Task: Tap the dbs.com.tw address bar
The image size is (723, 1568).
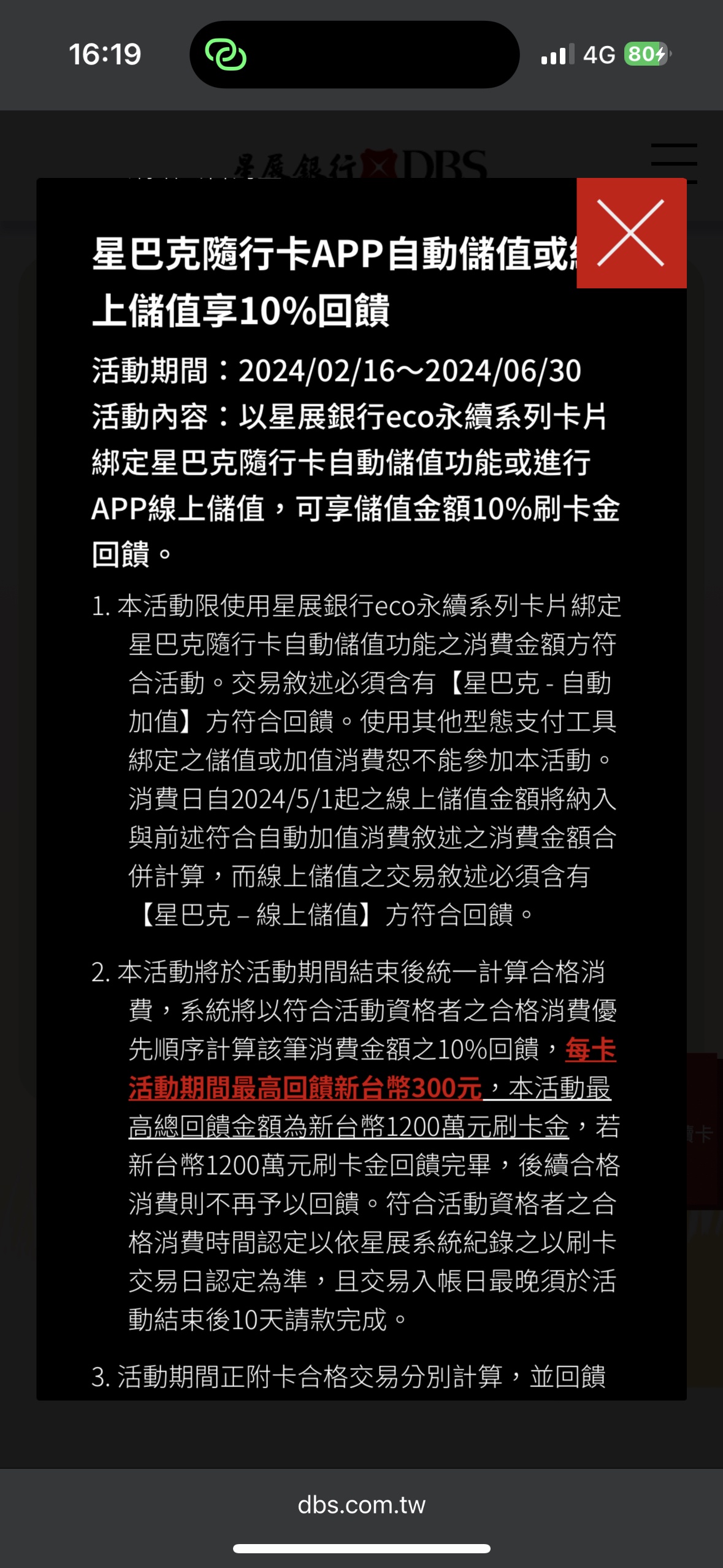Action: pyautogui.click(x=361, y=1504)
